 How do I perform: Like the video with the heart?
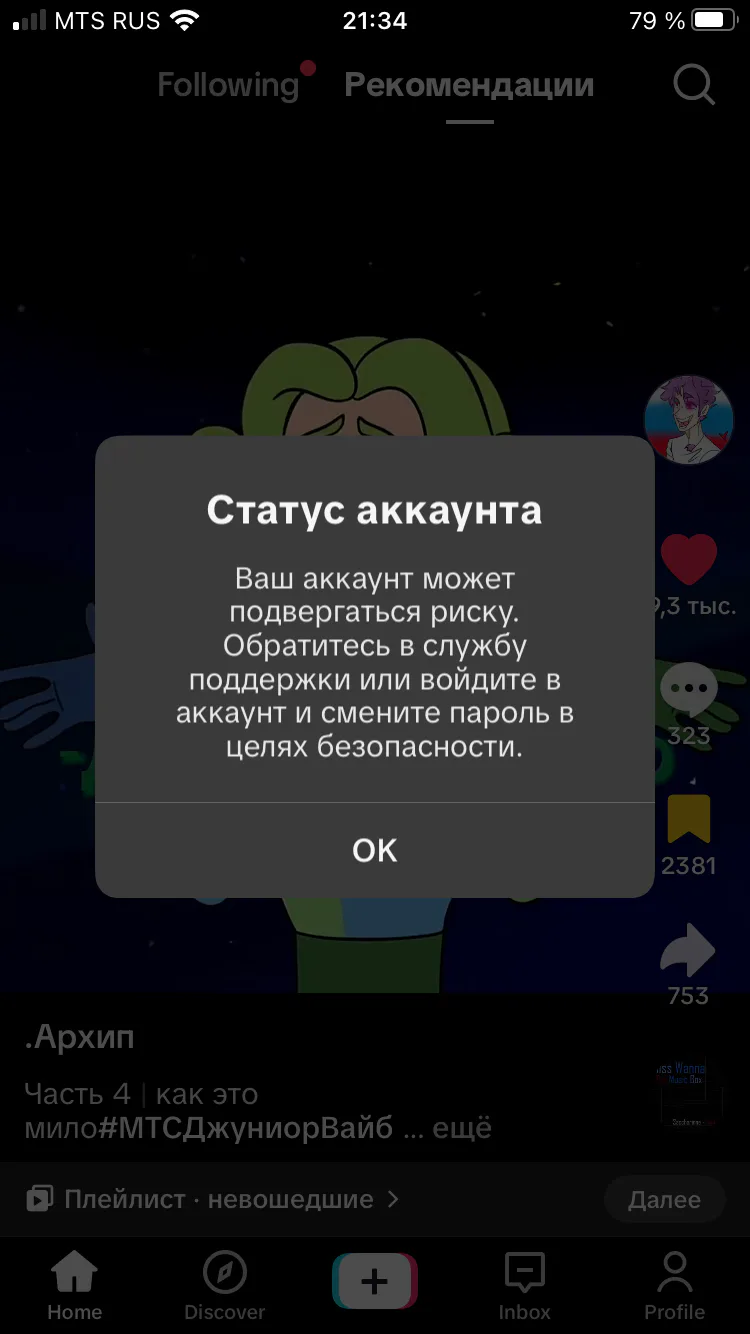pyautogui.click(x=689, y=559)
